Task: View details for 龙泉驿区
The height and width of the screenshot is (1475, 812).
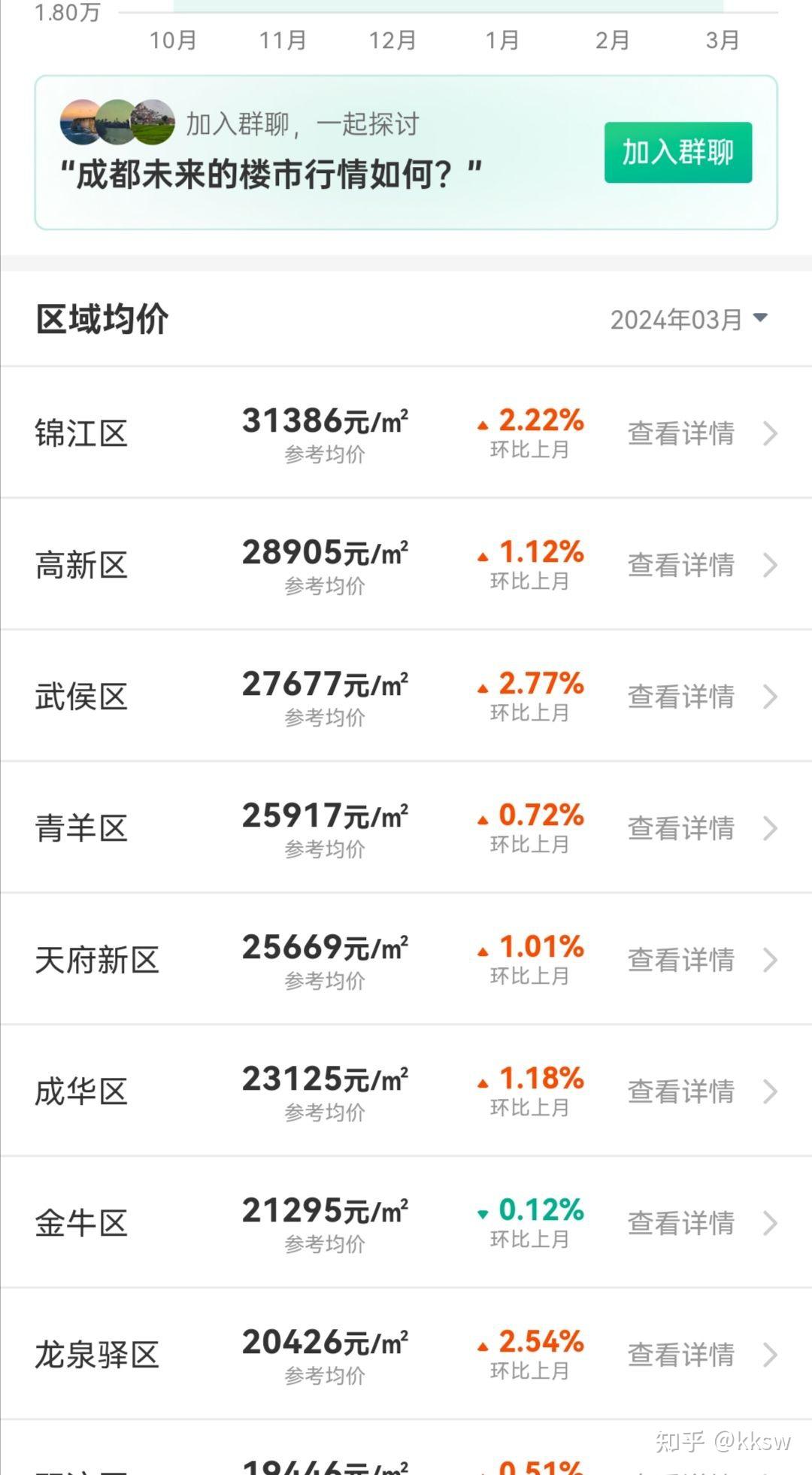Action: [x=703, y=1355]
